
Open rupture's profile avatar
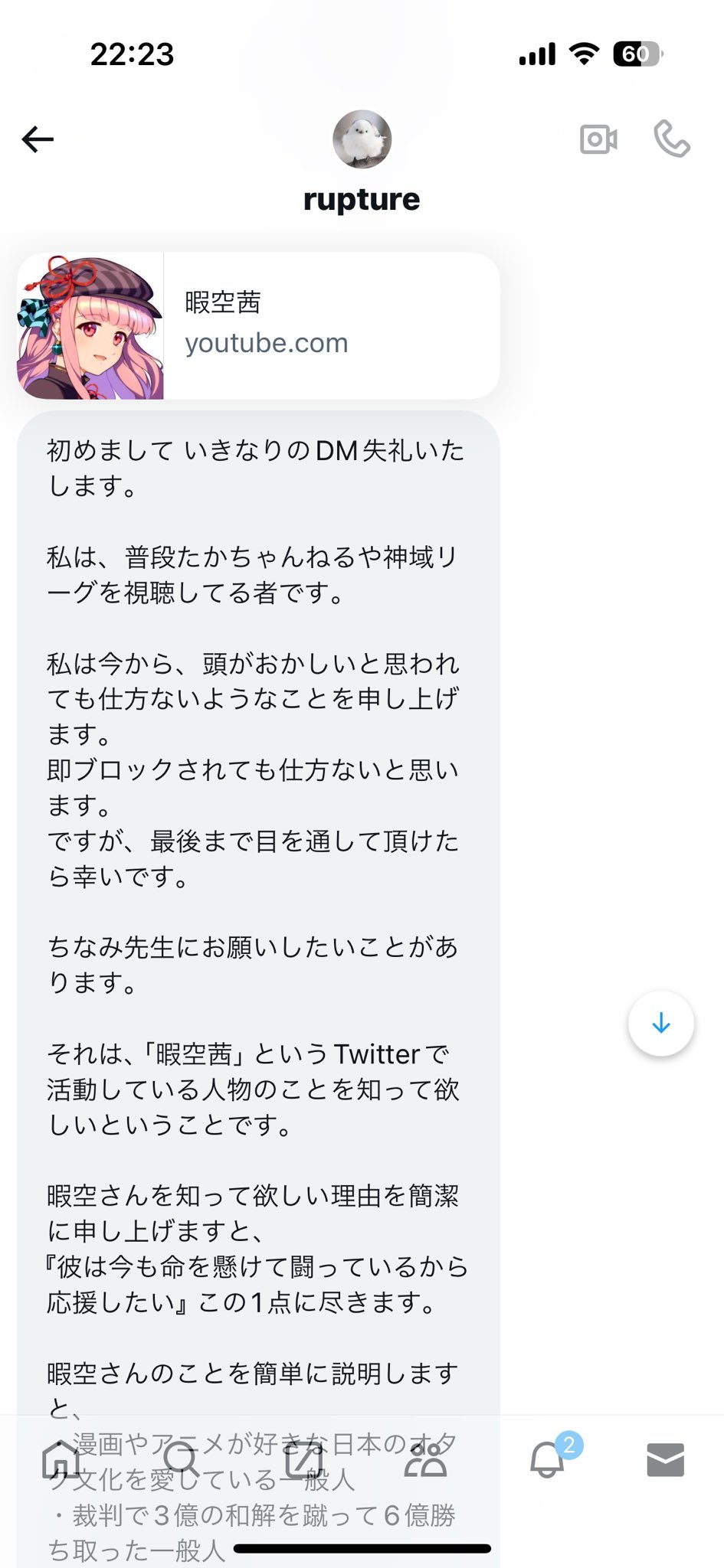362,139
